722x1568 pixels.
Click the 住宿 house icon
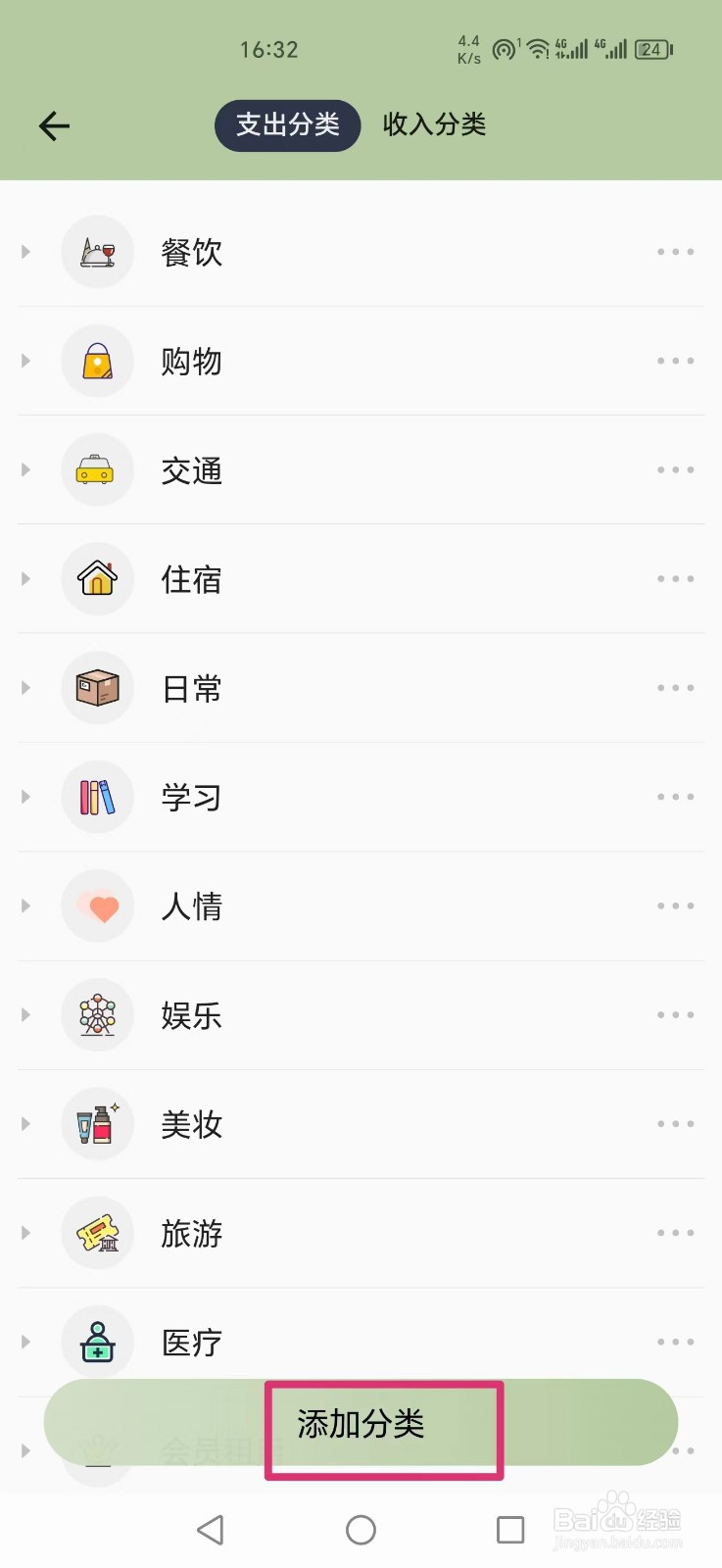click(97, 578)
